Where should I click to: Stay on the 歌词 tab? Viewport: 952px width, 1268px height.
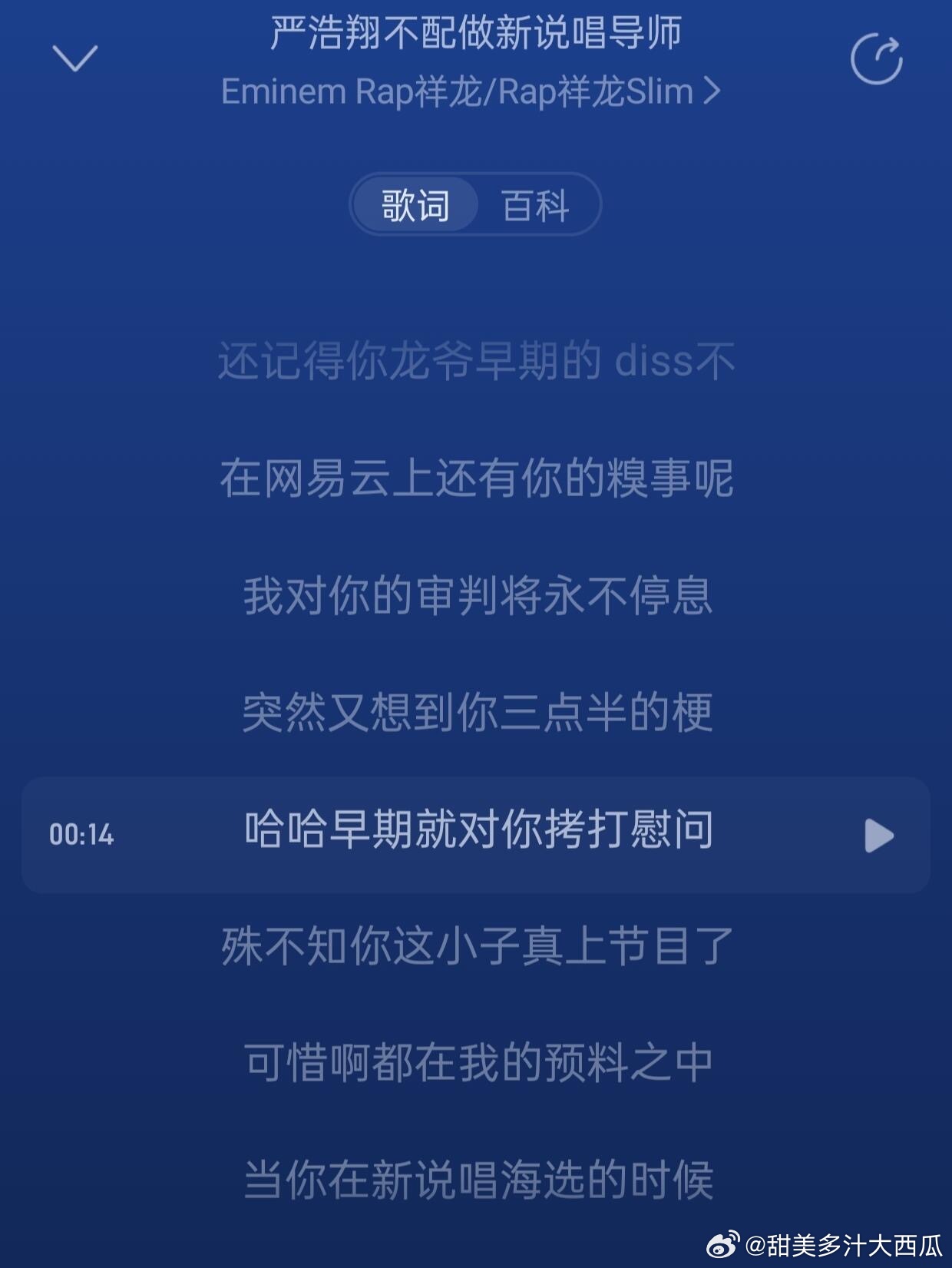(x=414, y=204)
